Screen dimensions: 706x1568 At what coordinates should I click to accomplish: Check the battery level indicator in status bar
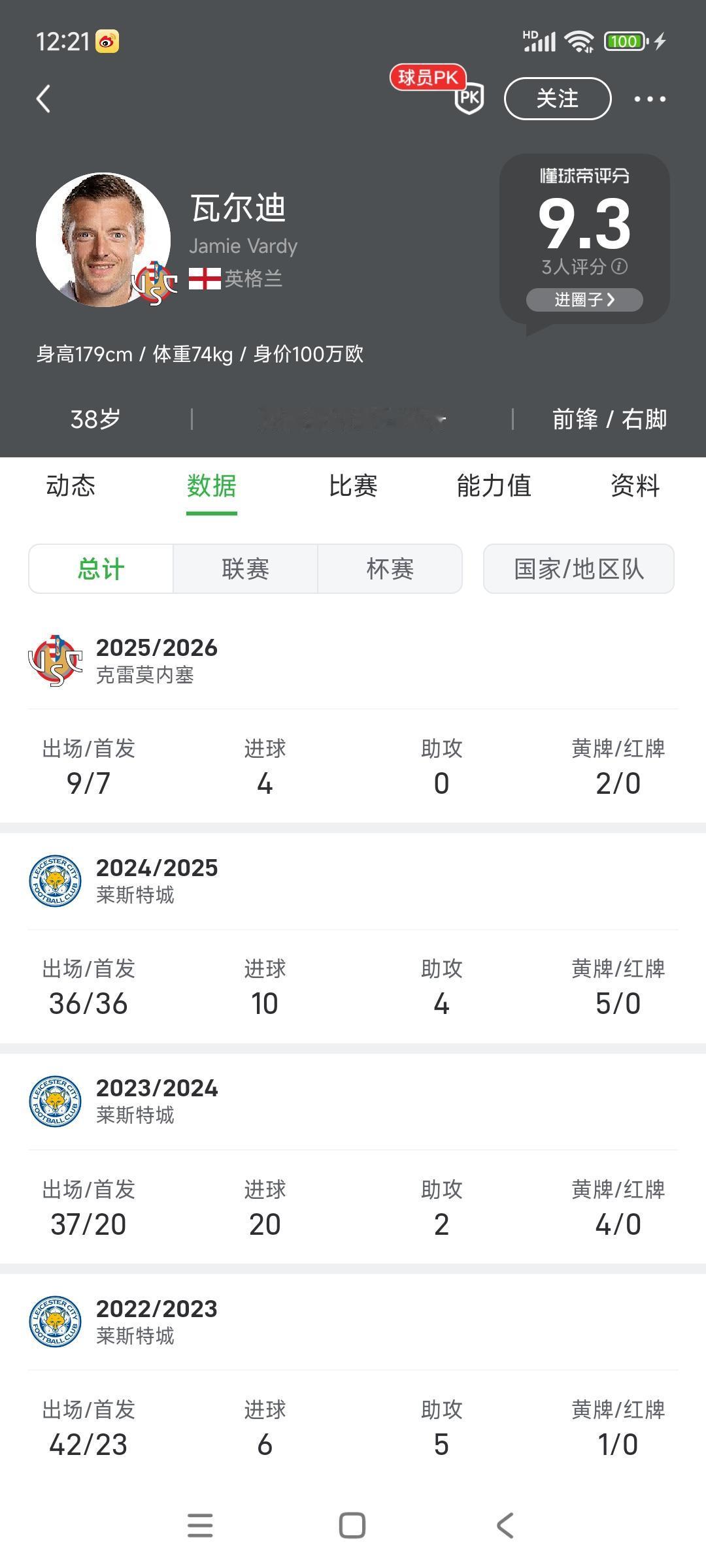(x=624, y=41)
